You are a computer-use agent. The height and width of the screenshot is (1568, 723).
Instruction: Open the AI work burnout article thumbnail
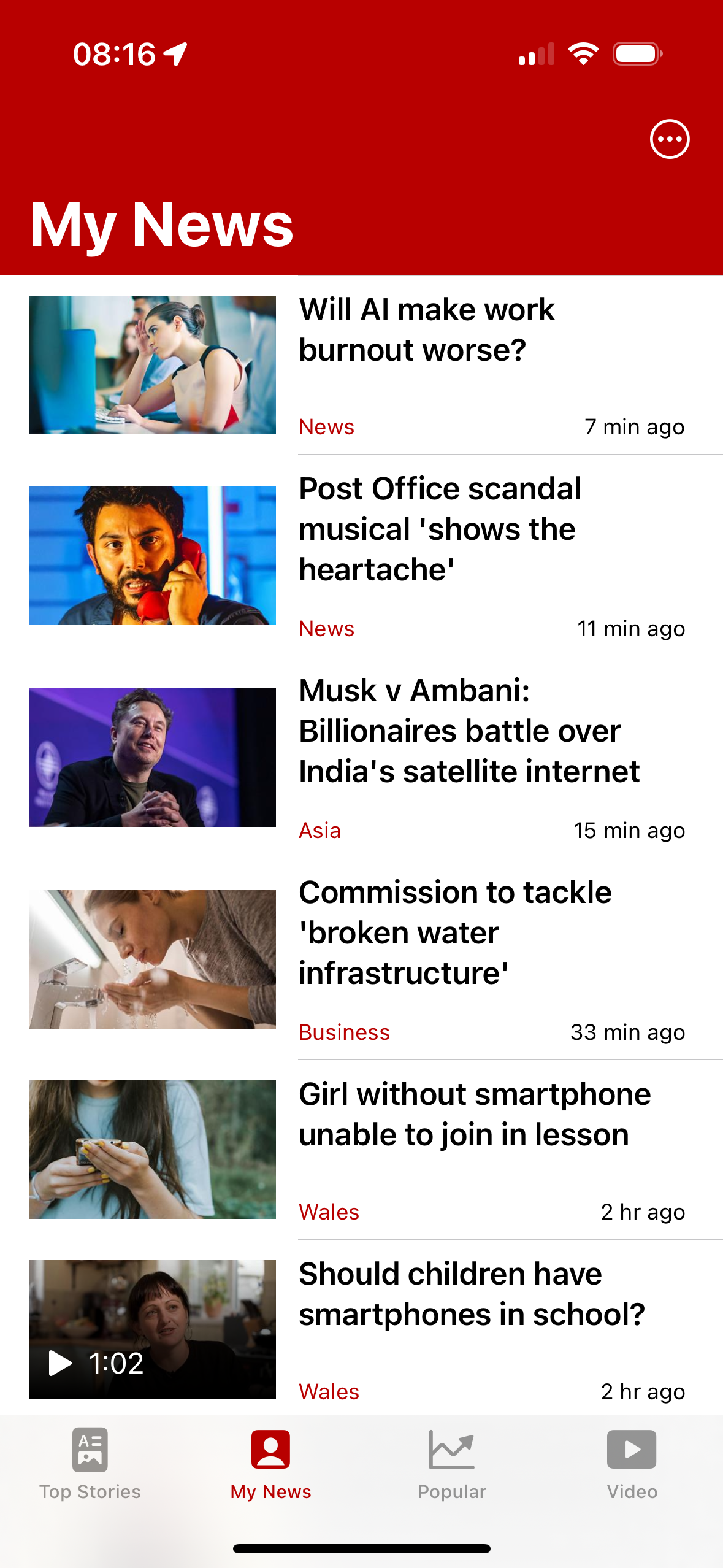click(152, 364)
